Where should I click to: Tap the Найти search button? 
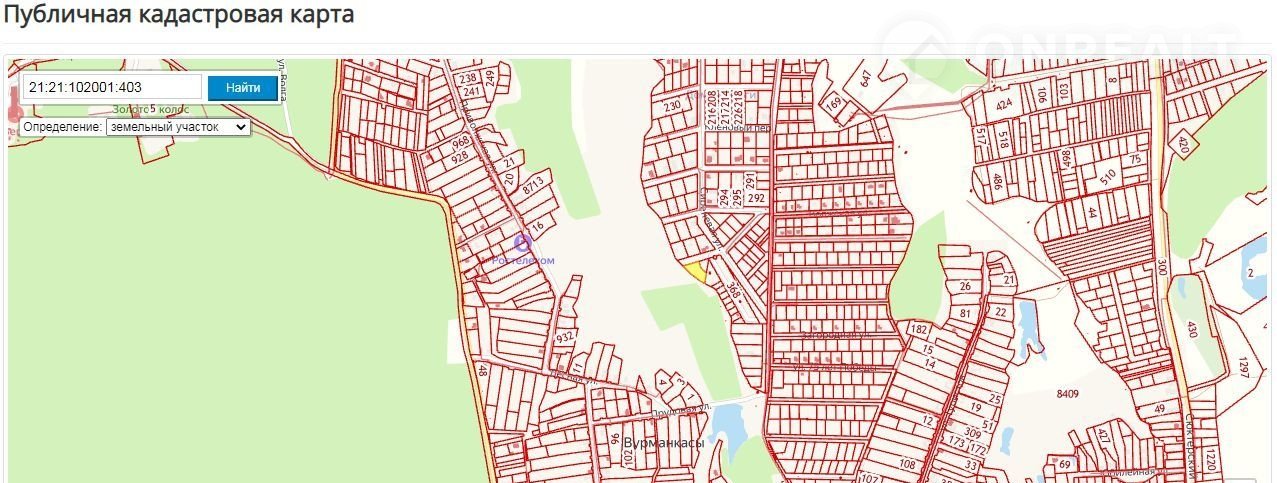pos(243,88)
